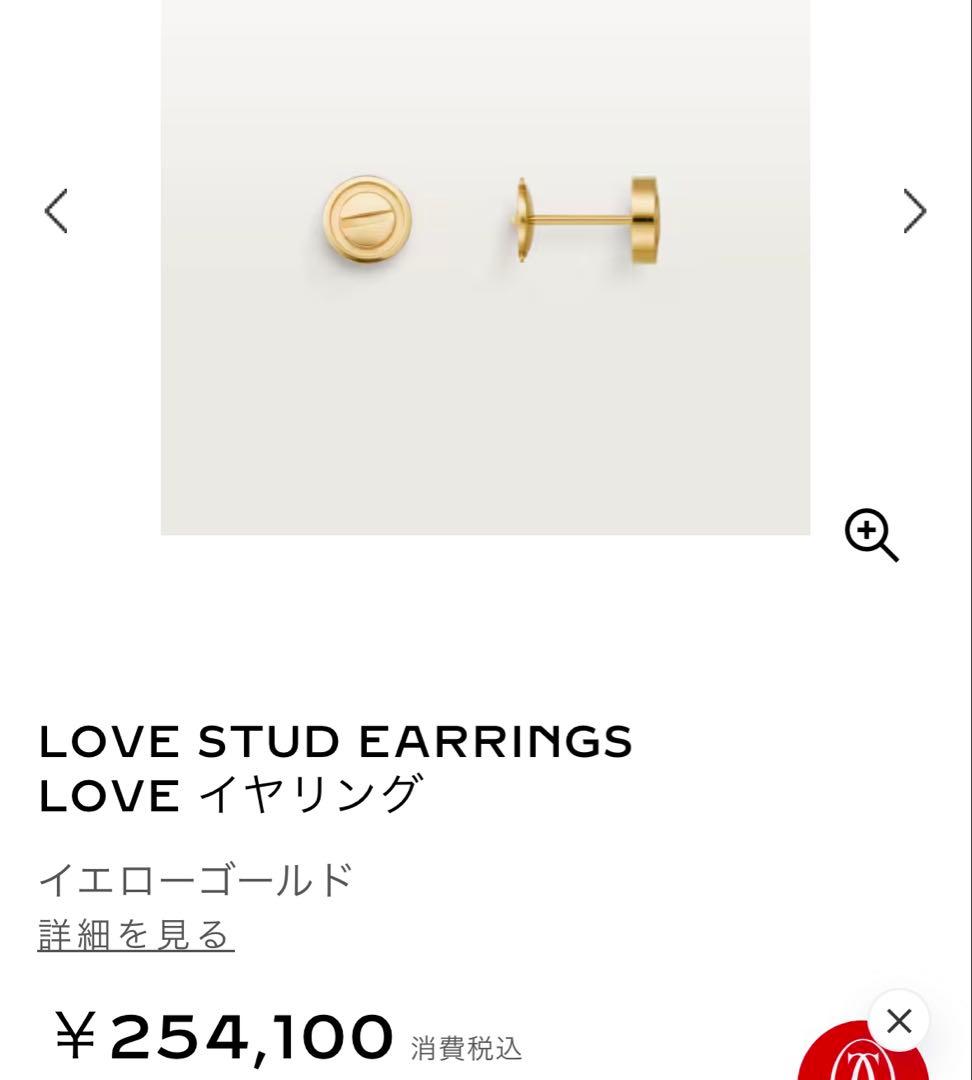Click the right navigation arrow
This screenshot has height=1080, width=972.
[915, 213]
